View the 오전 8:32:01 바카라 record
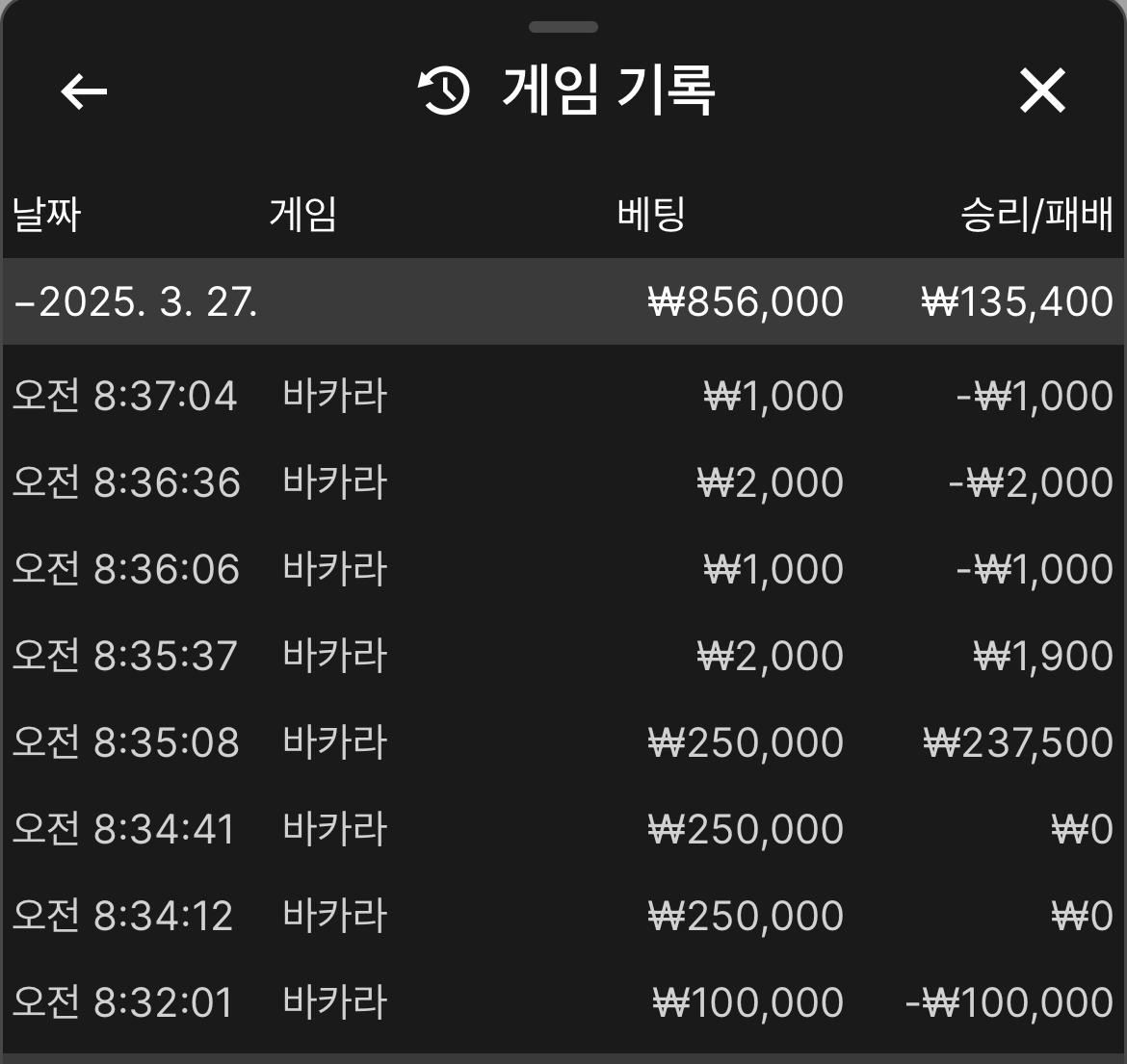The image size is (1127, 1064). click(x=563, y=1003)
